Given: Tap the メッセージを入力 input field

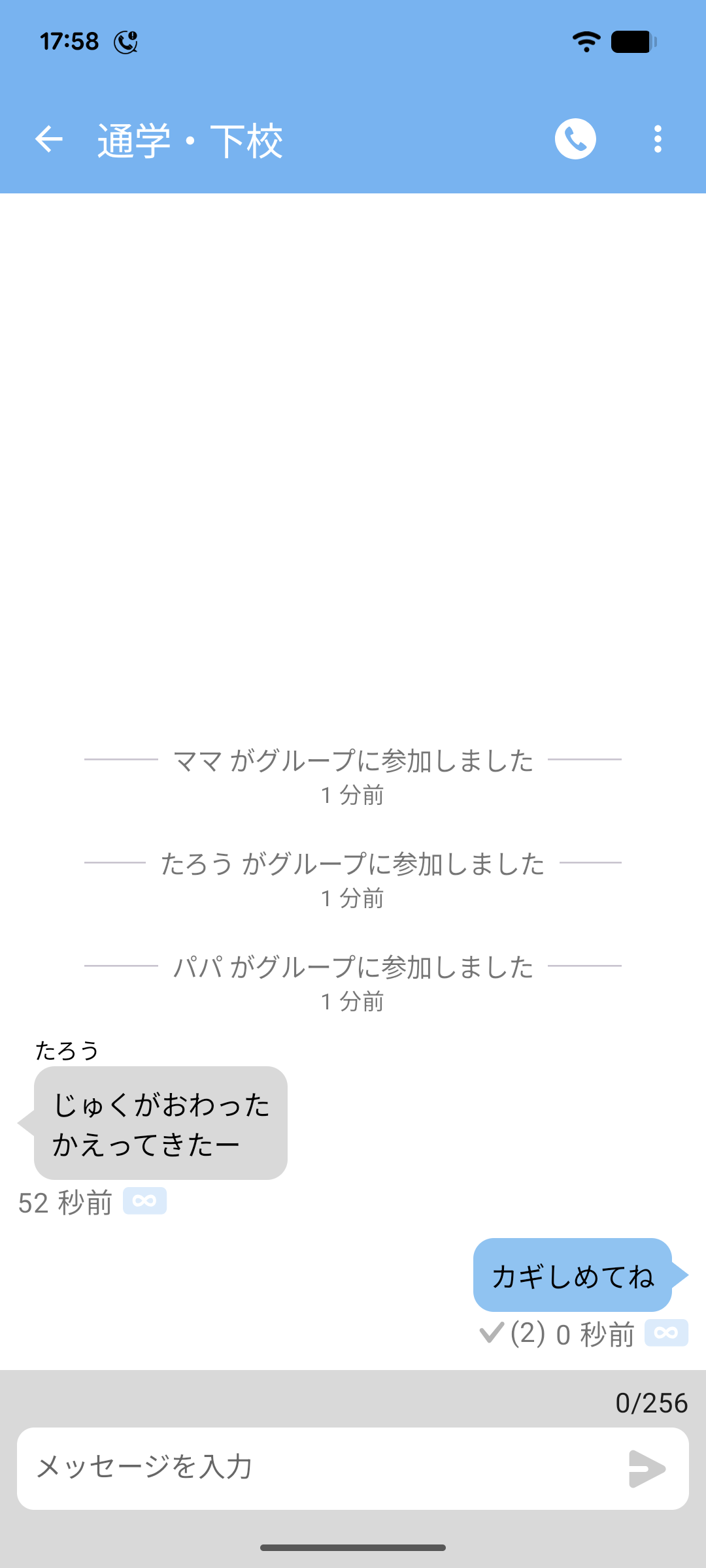Looking at the screenshot, I should point(261,1467).
